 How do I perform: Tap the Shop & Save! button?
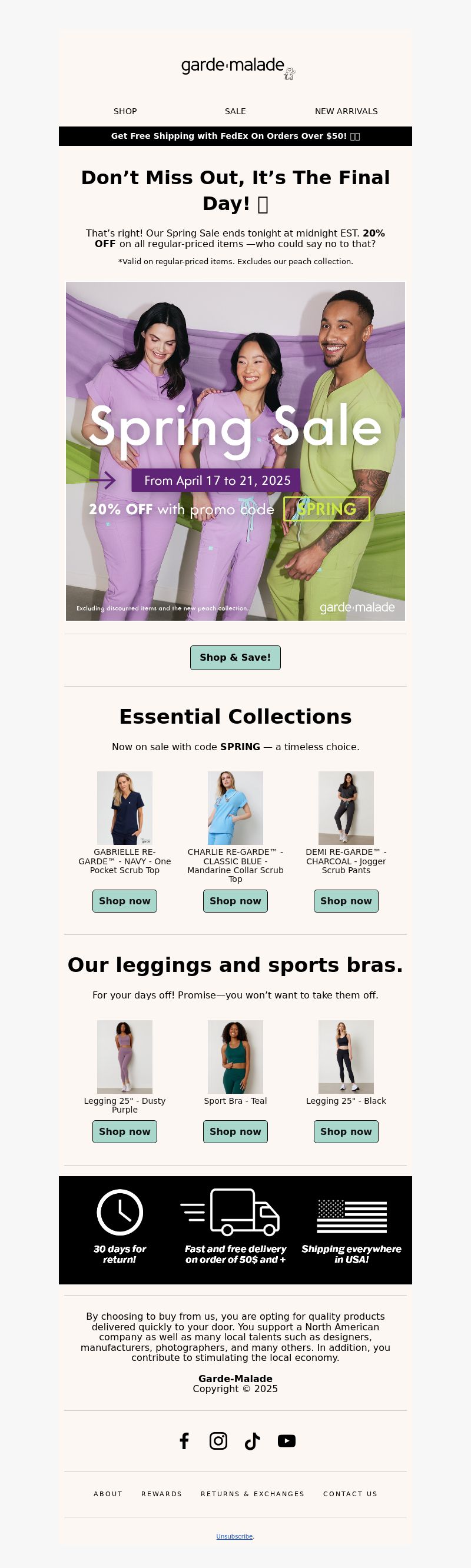(x=235, y=657)
